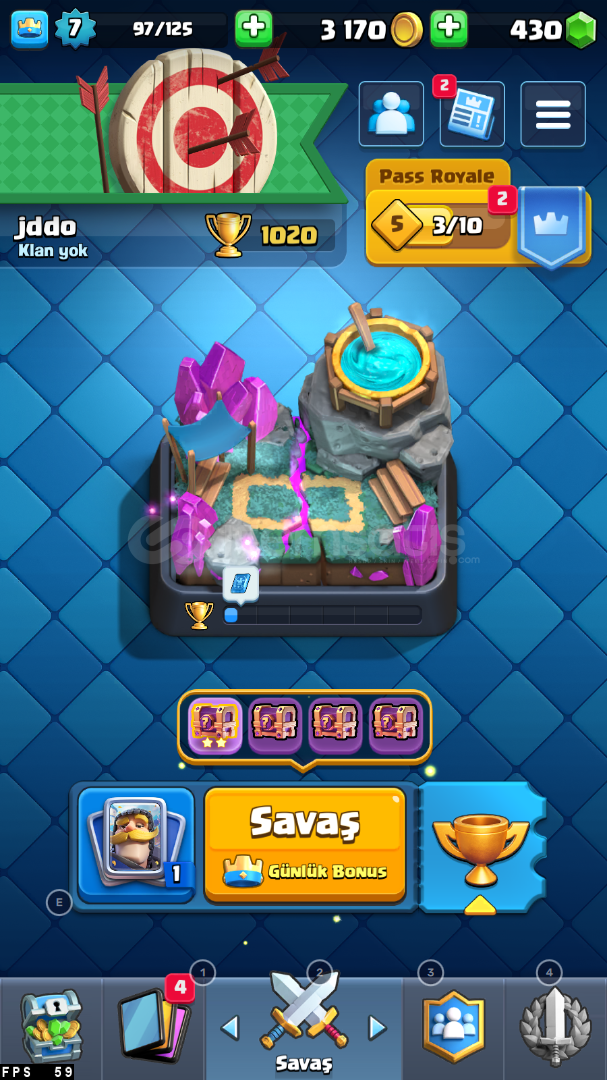Viewport: 607px width, 1080px height.
Task: Open the friends/social icon
Action: 391,115
